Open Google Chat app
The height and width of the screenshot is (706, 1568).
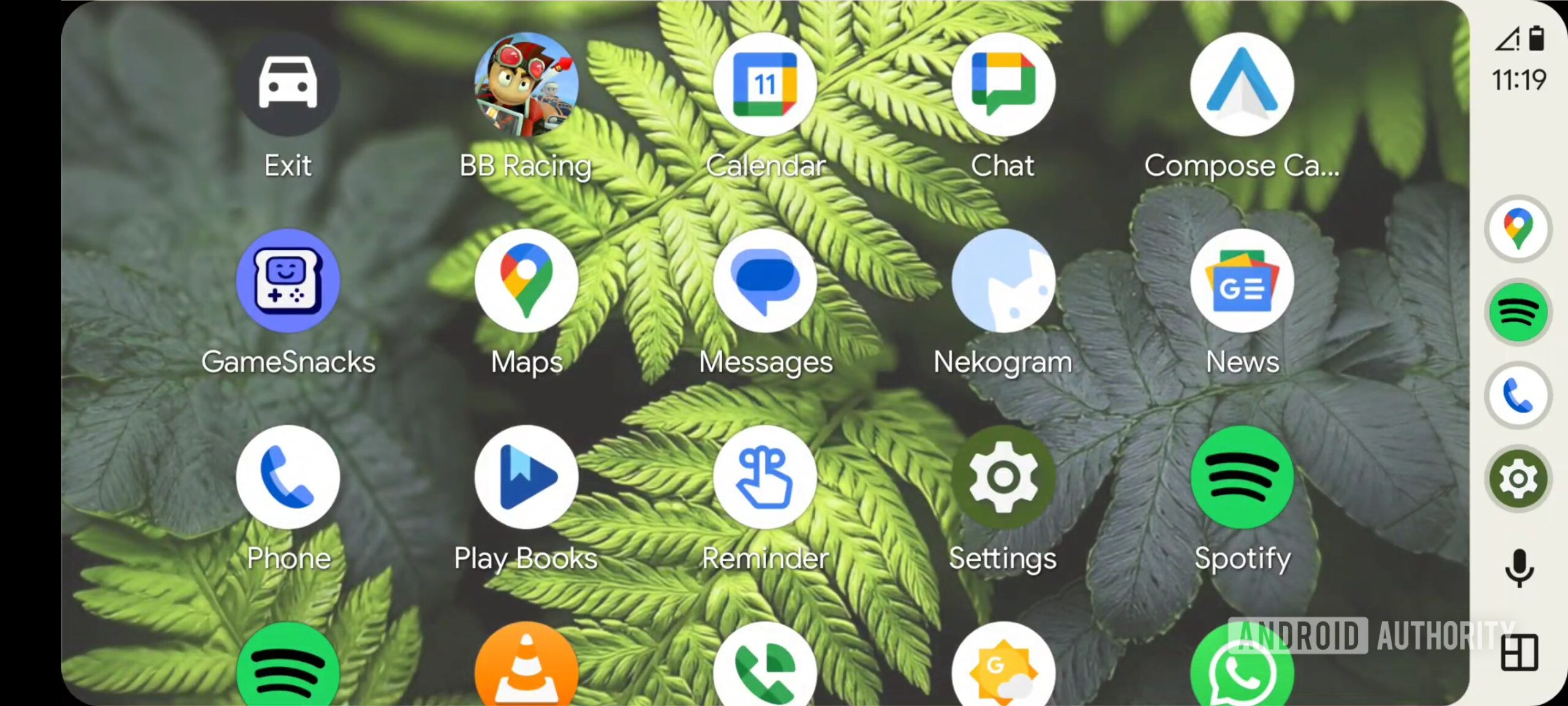1003,85
